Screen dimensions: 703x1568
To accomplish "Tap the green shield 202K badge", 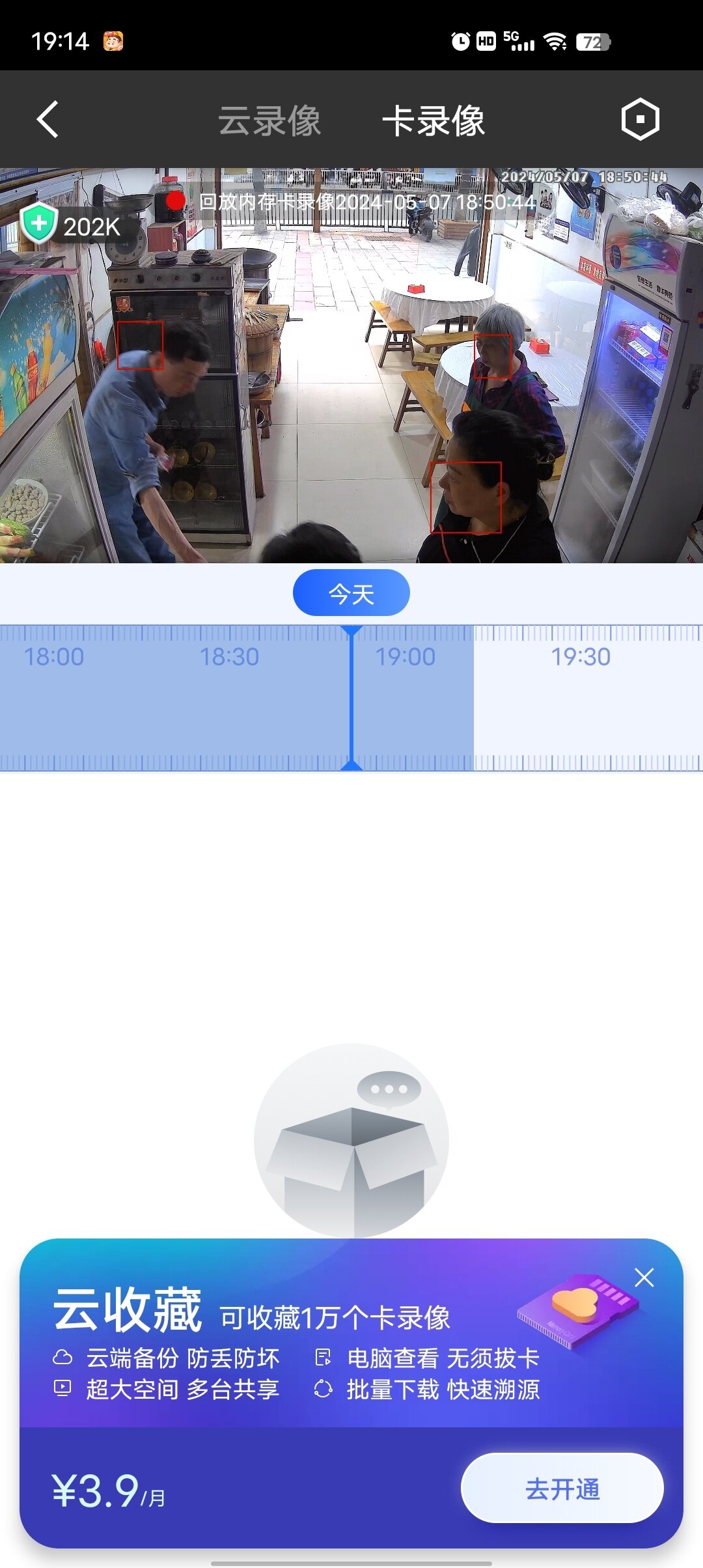I will point(72,225).
